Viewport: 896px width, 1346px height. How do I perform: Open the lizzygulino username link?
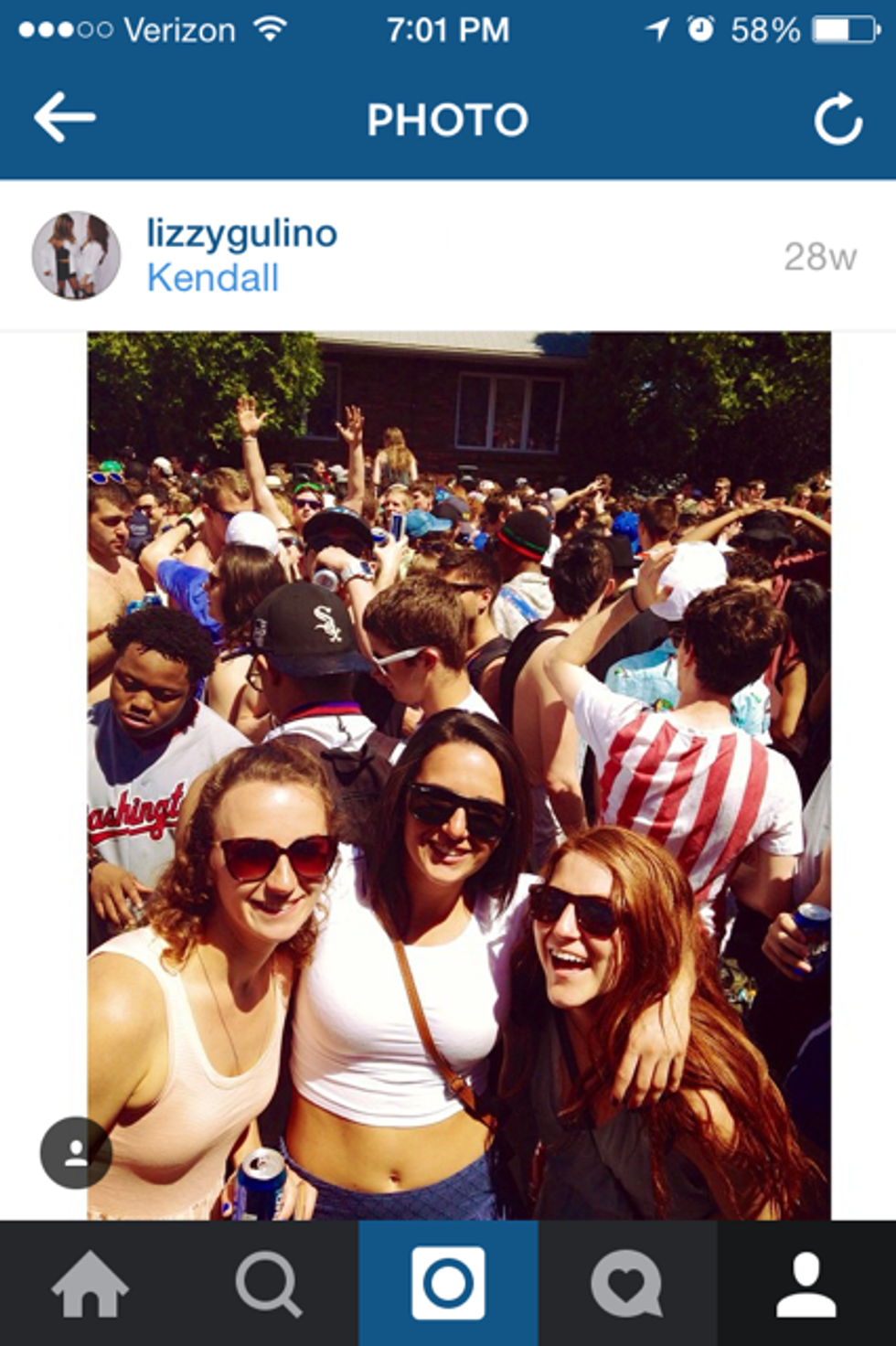click(241, 233)
